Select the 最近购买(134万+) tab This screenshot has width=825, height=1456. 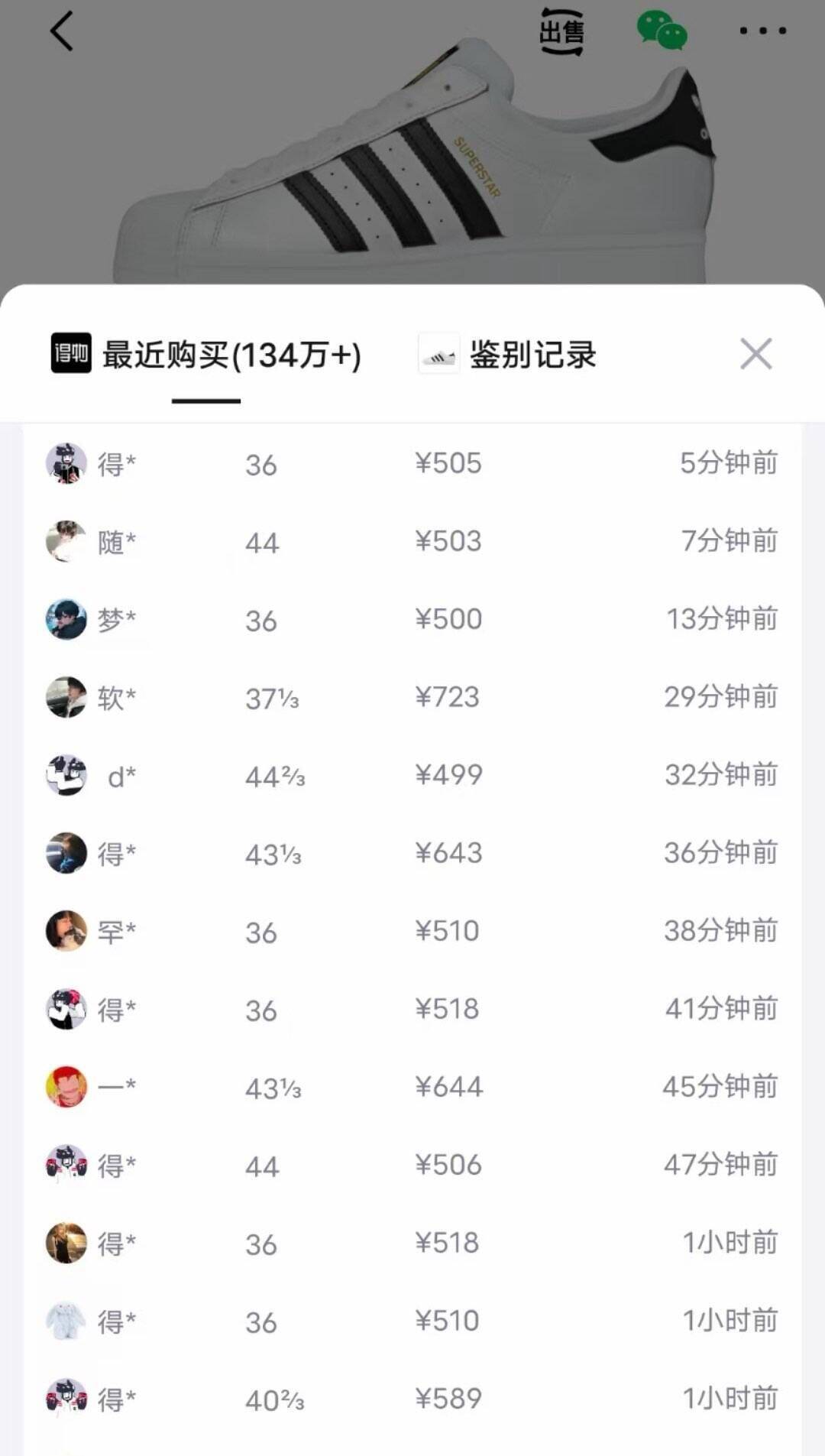click(x=231, y=354)
